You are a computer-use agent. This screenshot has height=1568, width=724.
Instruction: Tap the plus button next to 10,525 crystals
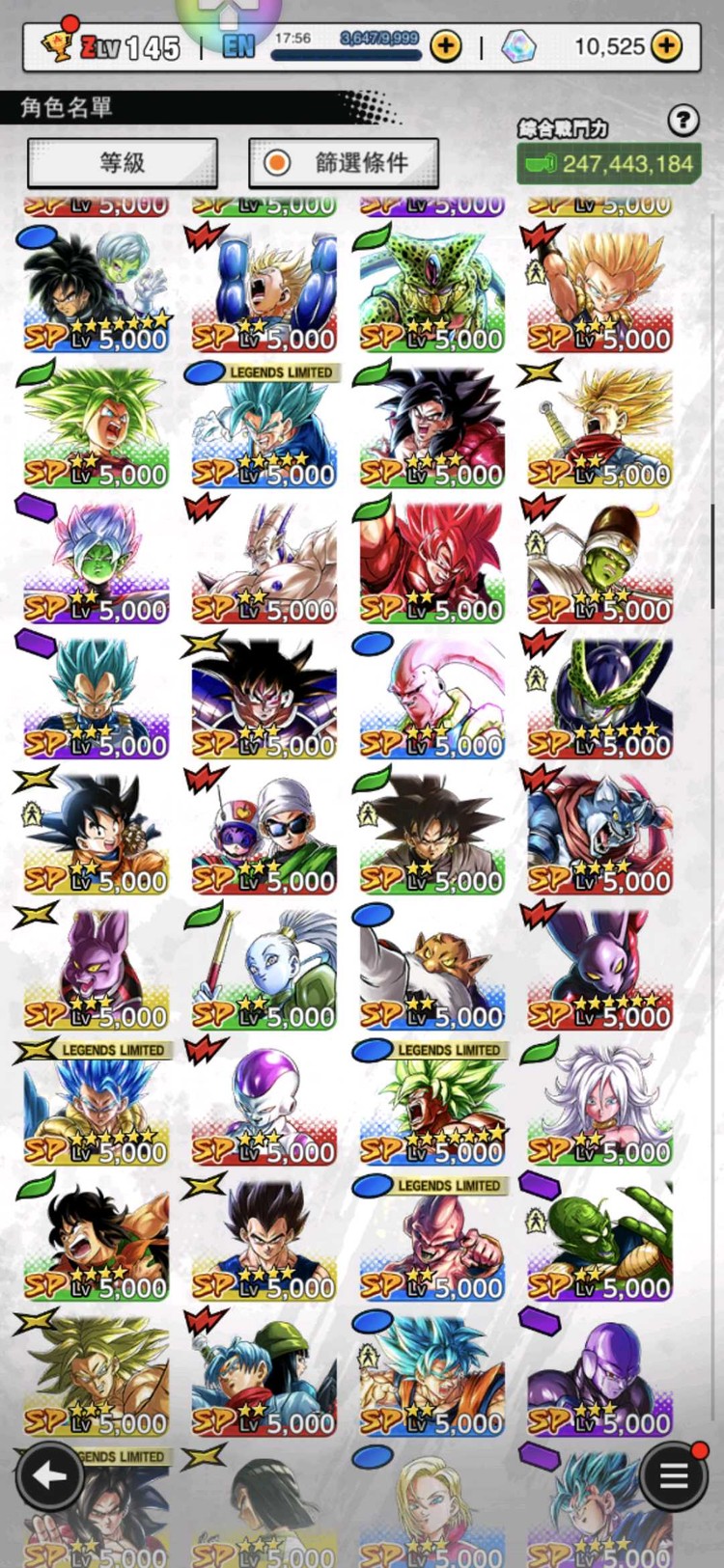point(667,45)
